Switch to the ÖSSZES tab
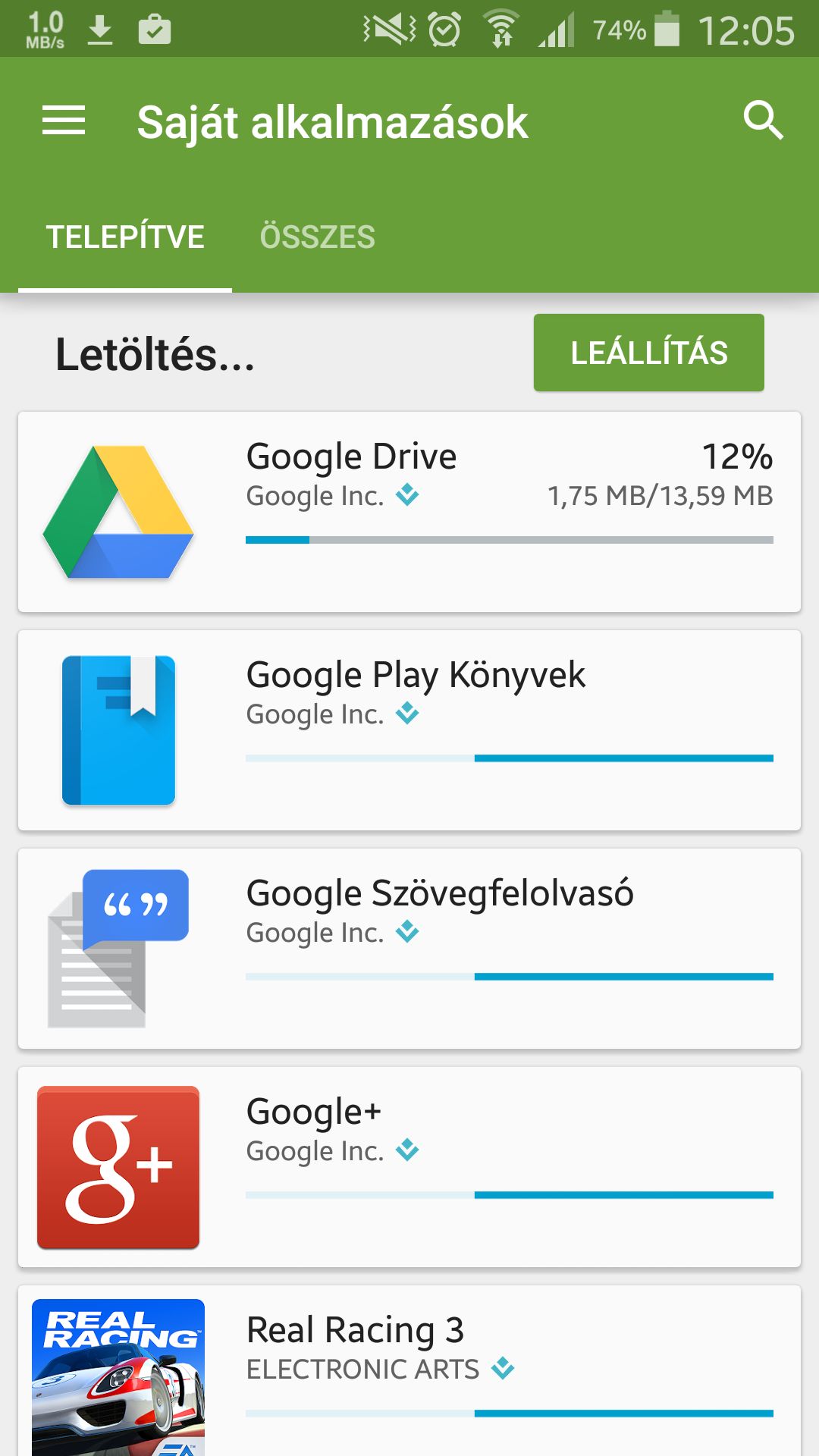The width and height of the screenshot is (819, 1456). click(317, 237)
